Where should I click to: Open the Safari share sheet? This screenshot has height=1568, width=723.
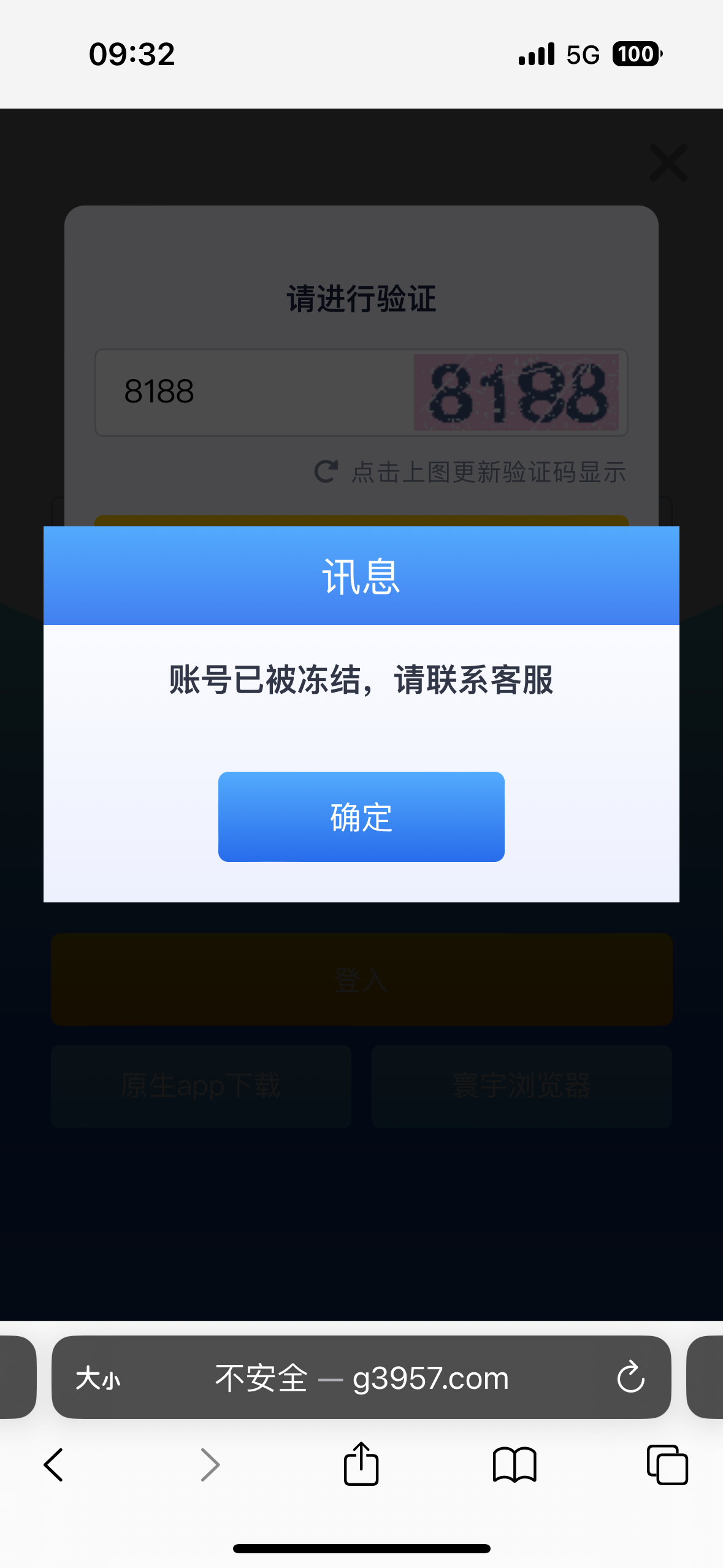[x=361, y=1464]
